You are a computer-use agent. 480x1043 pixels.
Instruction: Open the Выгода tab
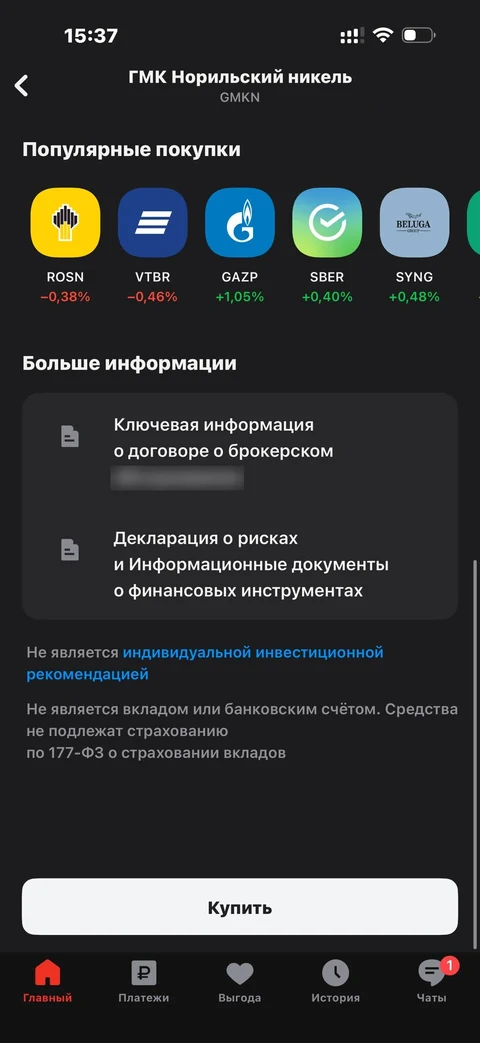point(240,982)
